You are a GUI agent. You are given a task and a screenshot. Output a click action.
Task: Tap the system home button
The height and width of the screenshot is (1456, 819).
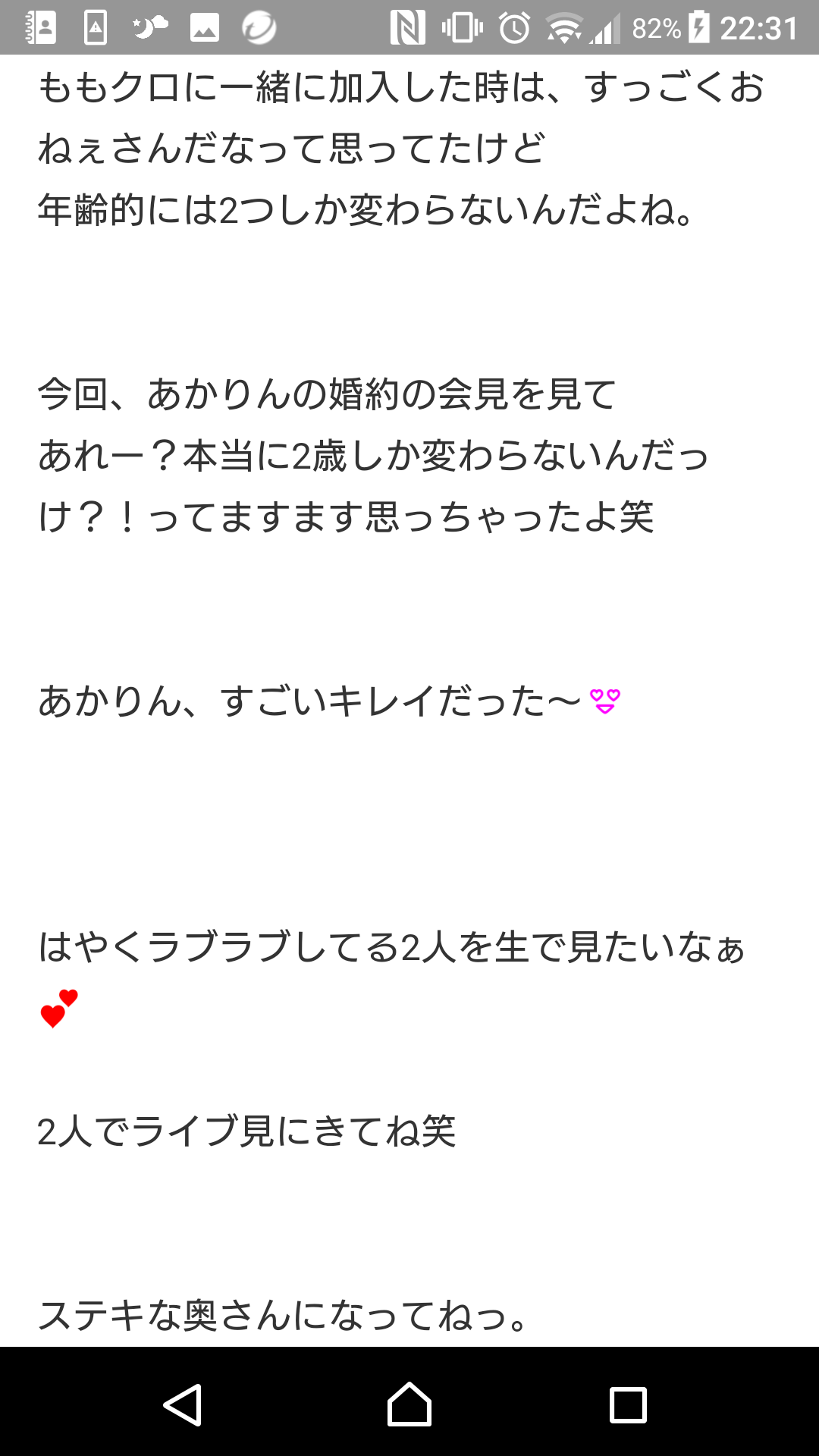click(x=409, y=1404)
